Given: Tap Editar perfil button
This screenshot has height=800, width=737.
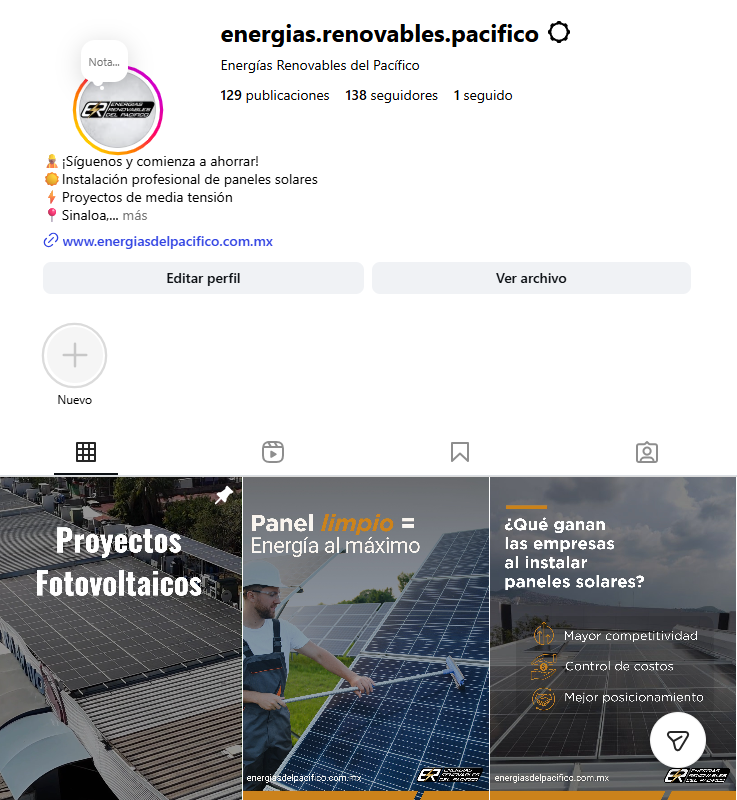Looking at the screenshot, I should click(x=203, y=278).
